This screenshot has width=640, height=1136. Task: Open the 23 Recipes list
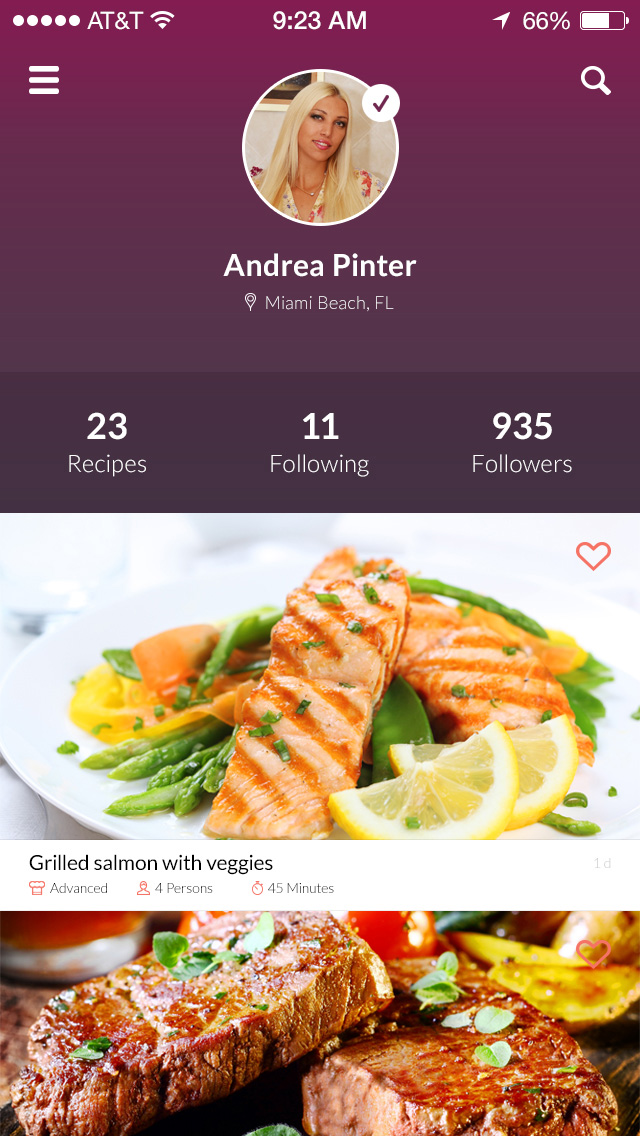coord(107,442)
